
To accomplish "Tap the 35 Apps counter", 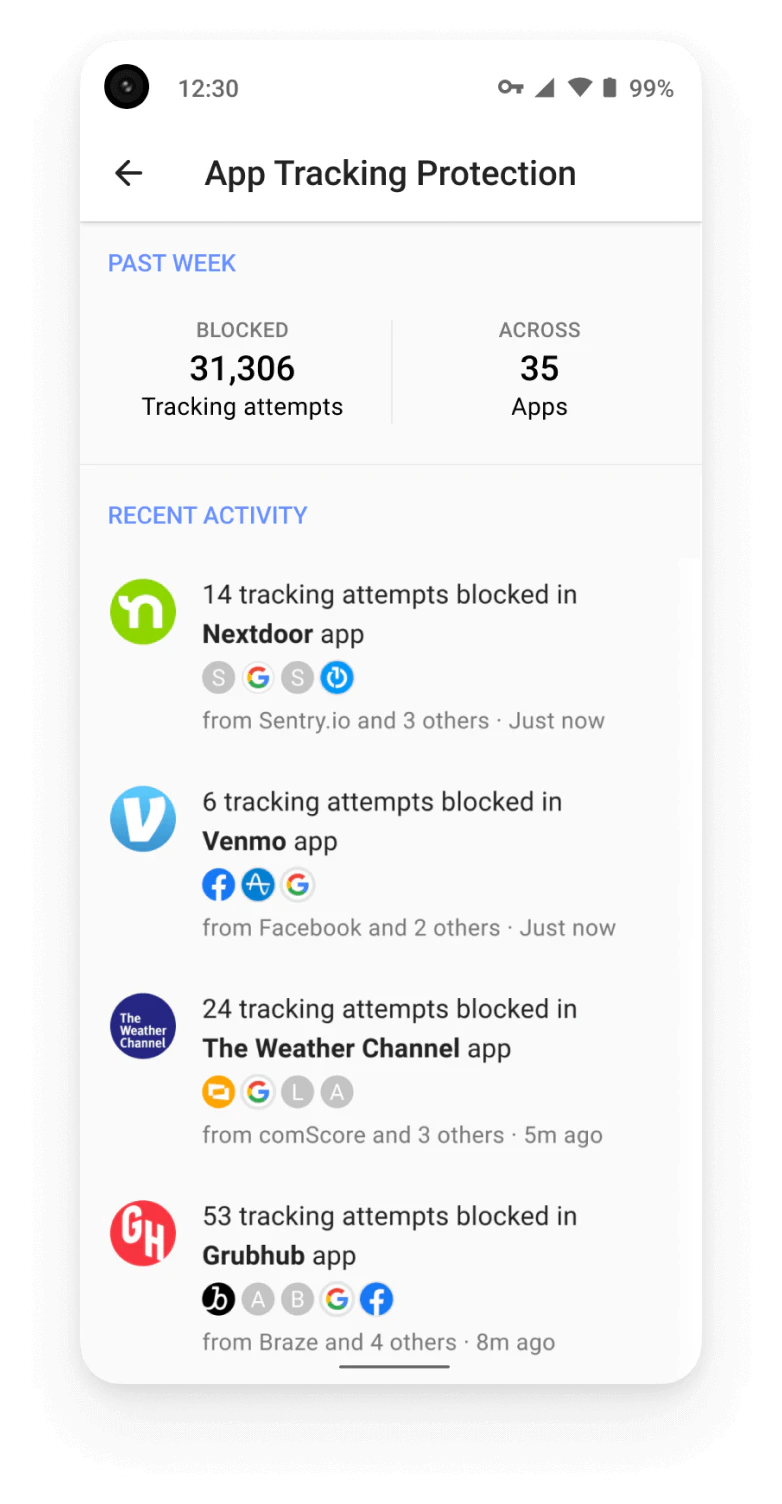I will pyautogui.click(x=539, y=368).
